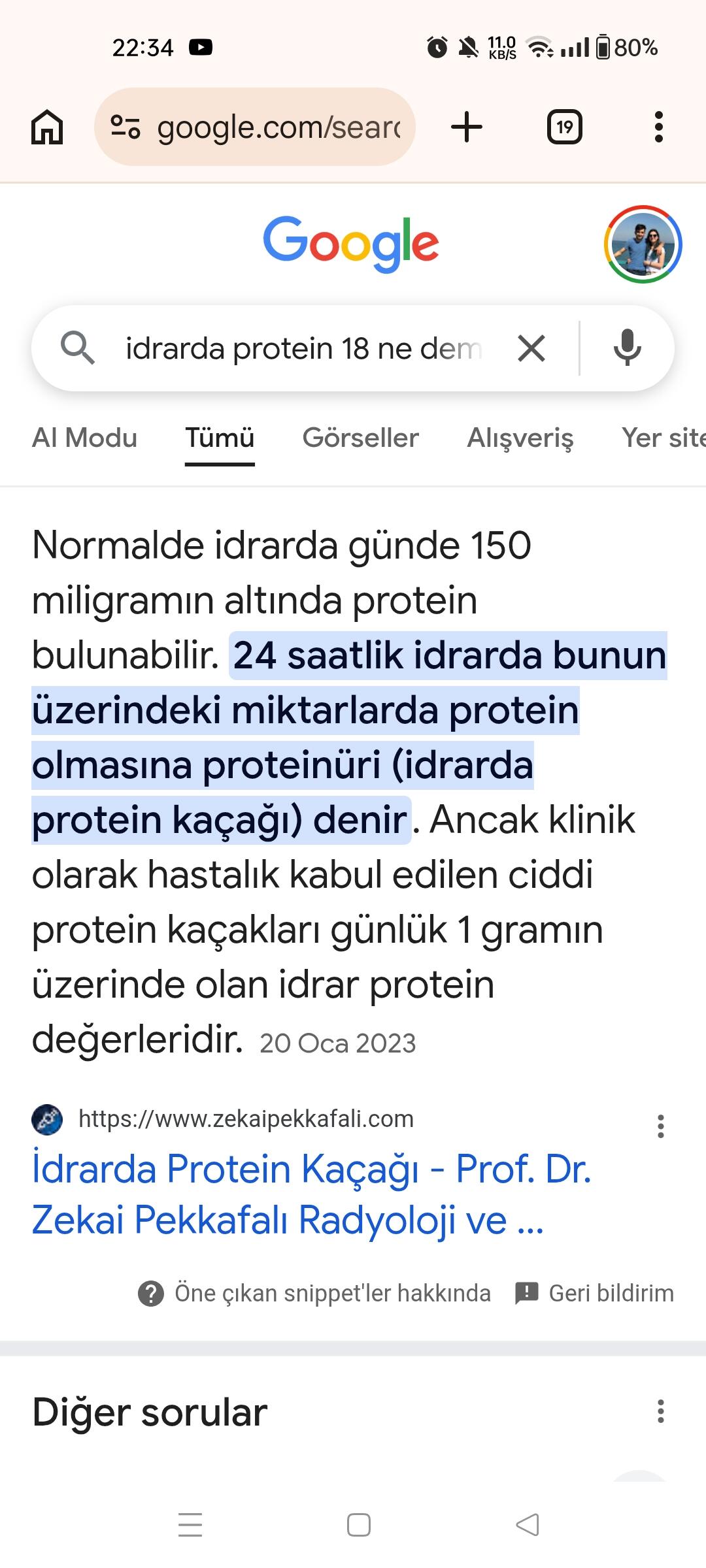Edit the 'idrarda protein 18' search query
706x1568 pixels.
(x=304, y=348)
